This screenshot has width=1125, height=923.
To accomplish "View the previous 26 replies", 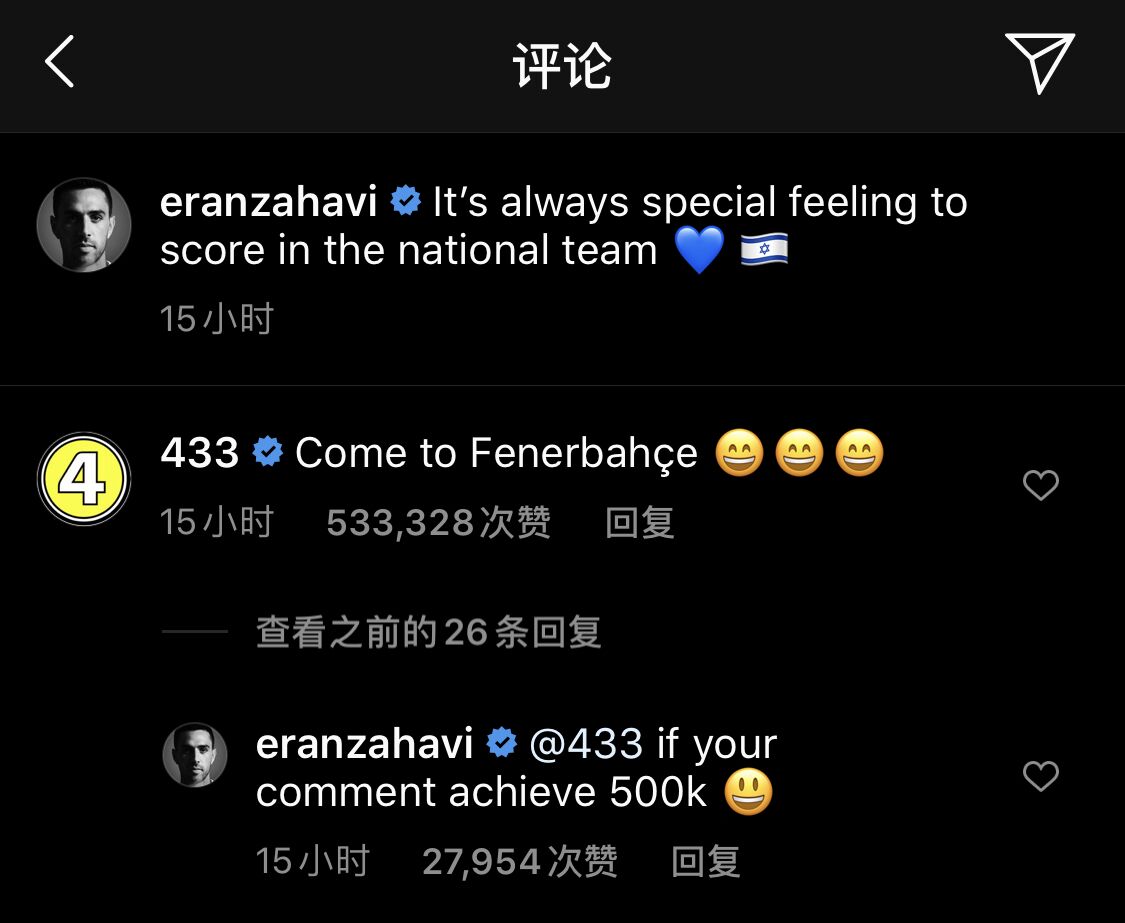I will tap(428, 633).
